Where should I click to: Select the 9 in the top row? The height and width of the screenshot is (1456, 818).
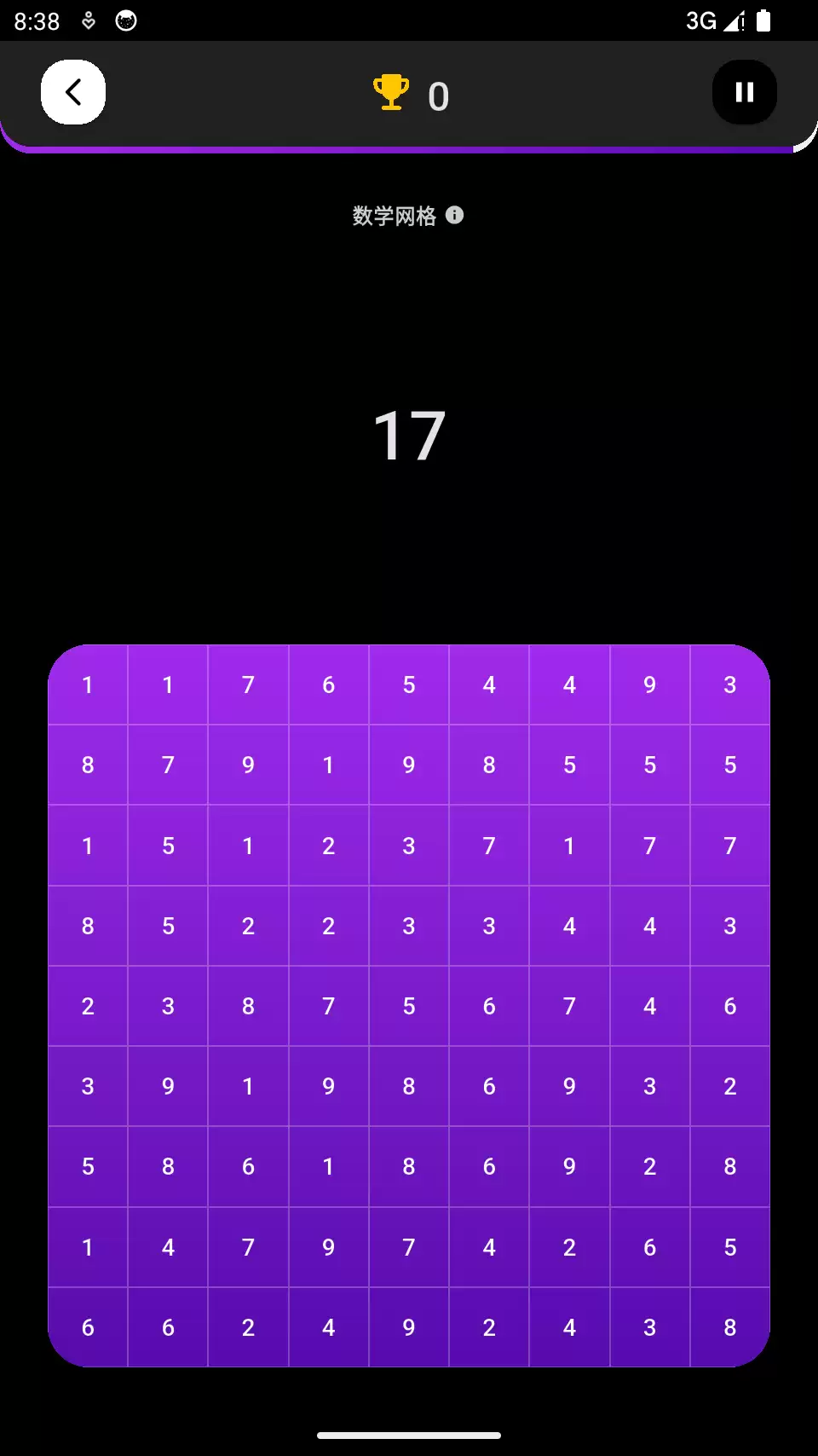coord(650,685)
